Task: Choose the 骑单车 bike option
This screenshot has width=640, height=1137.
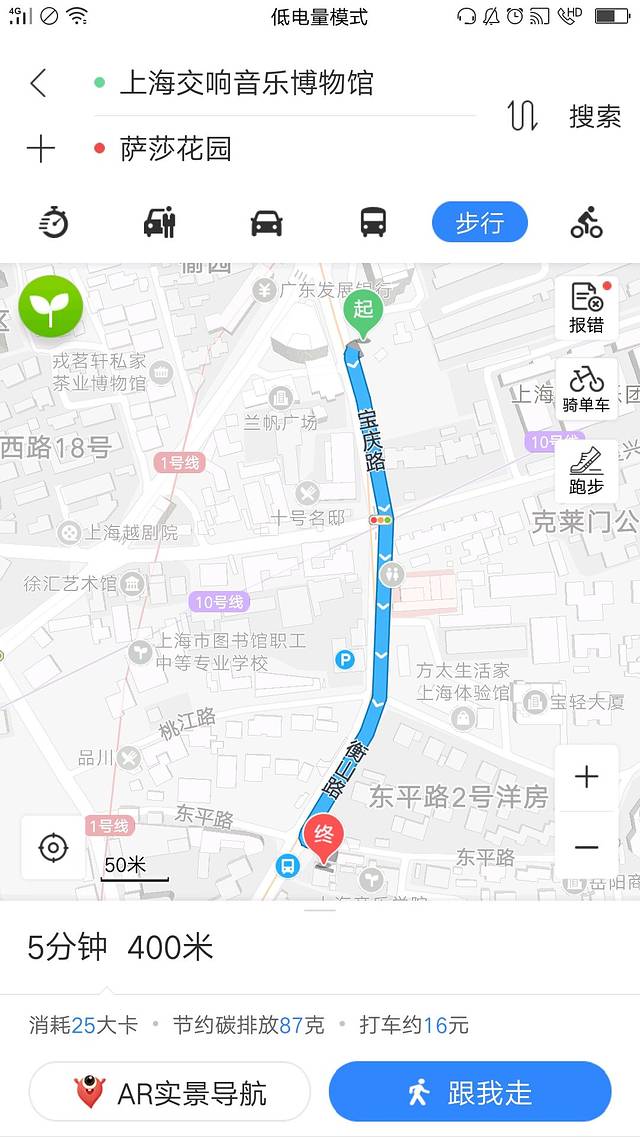Action: click(x=587, y=388)
